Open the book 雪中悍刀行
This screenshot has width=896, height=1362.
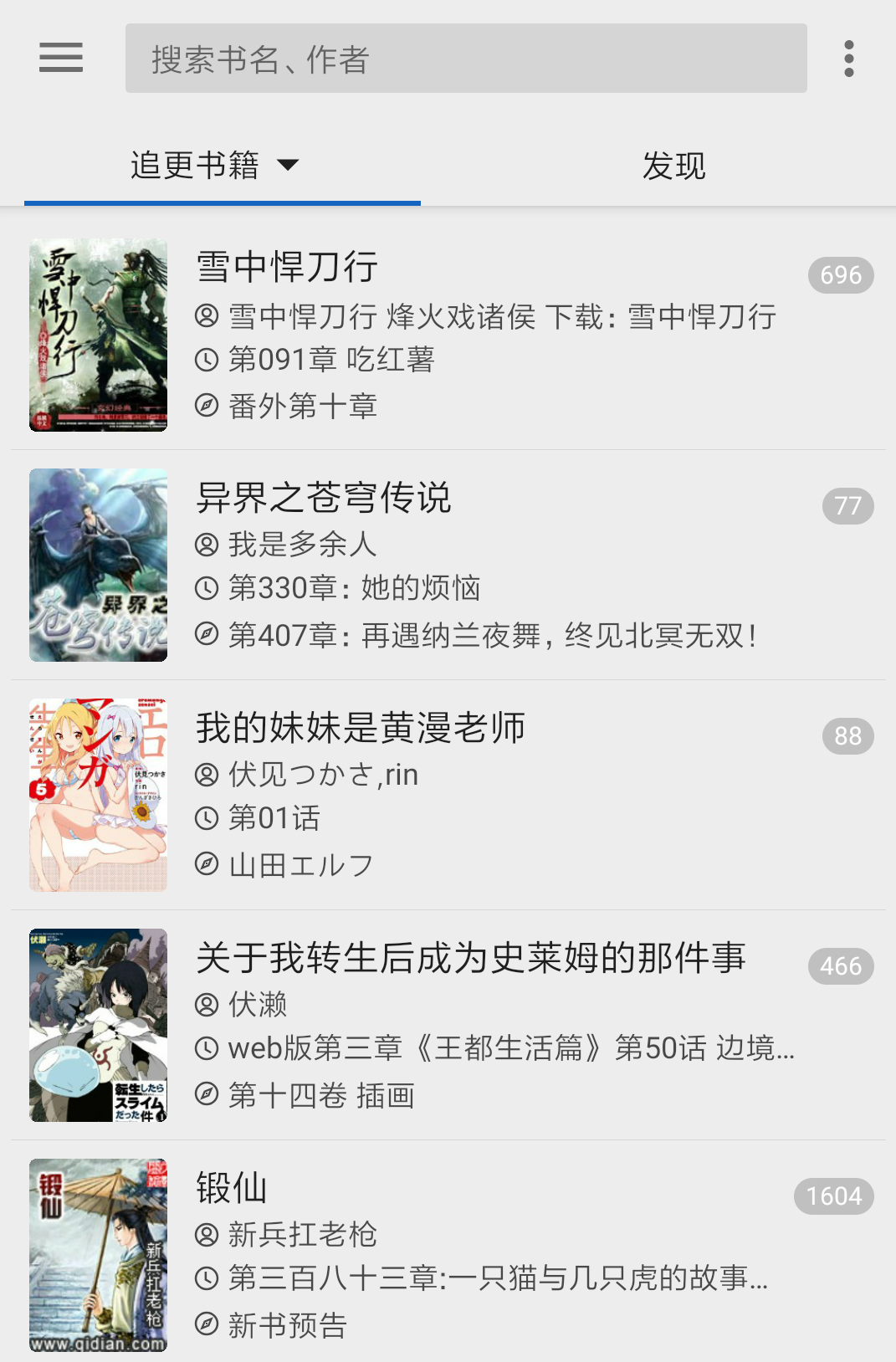pyautogui.click(x=287, y=267)
